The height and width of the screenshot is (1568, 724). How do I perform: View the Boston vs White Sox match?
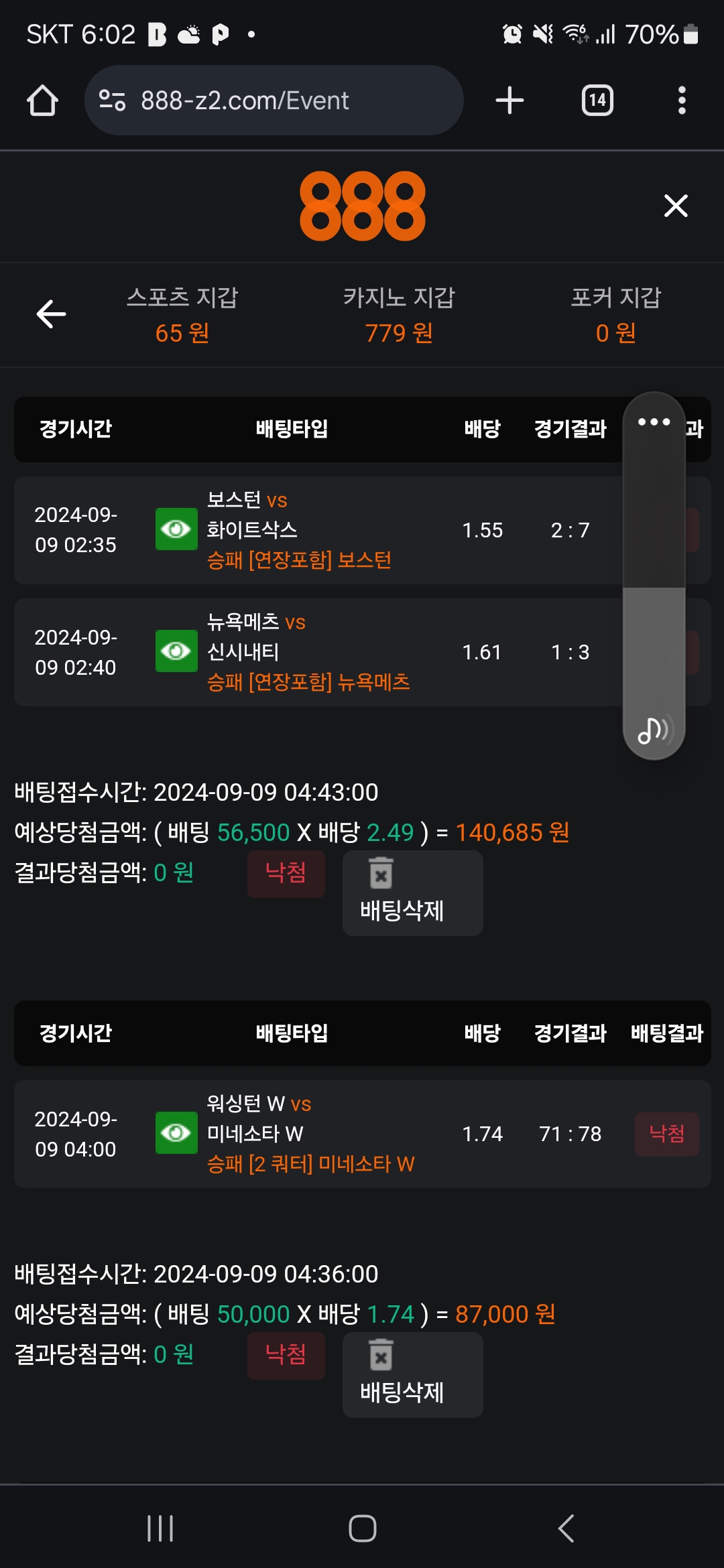pos(176,529)
